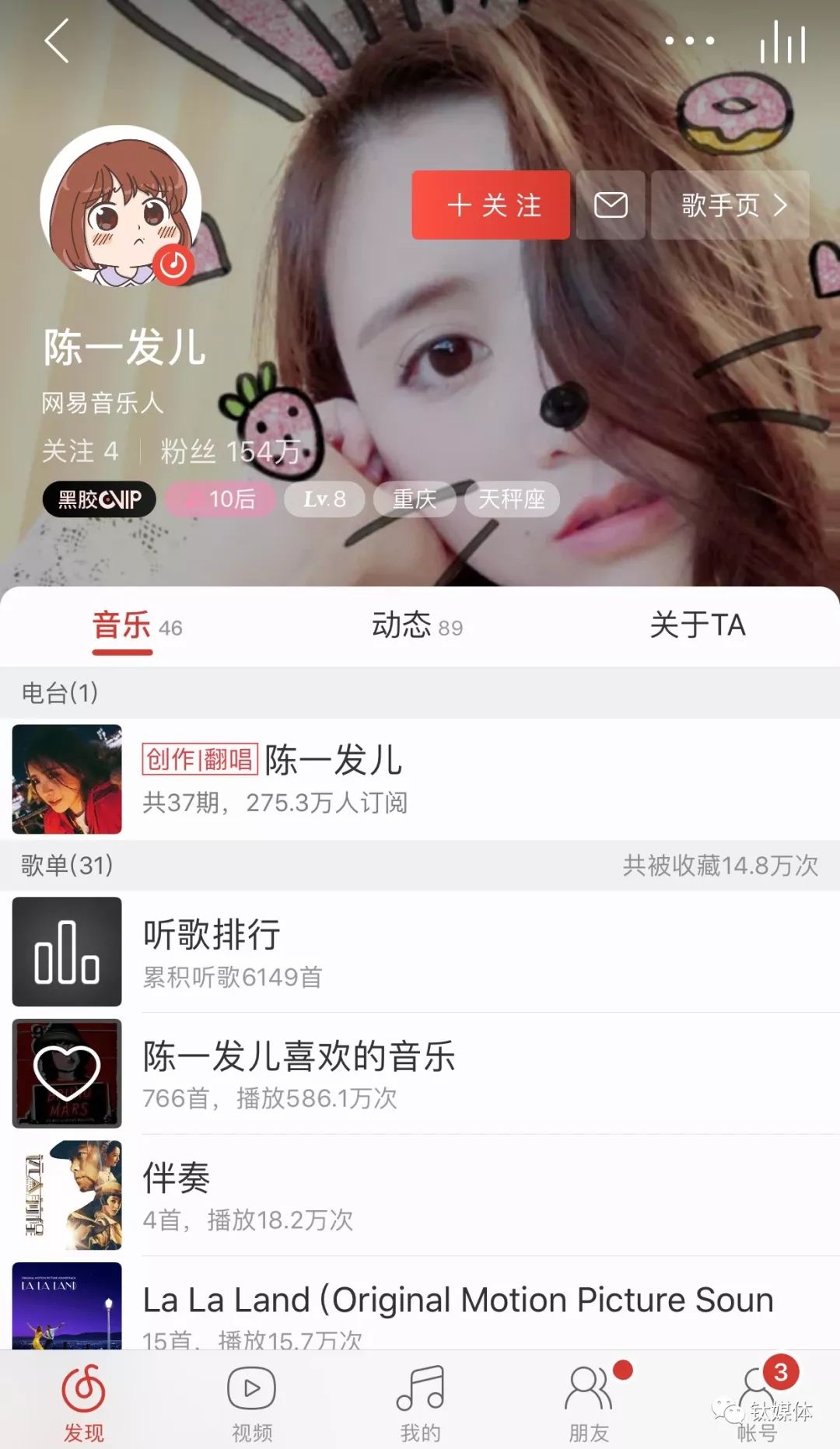Open the 听歌排行 listening ranking
Screen dimensions: 840x1449
coord(420,952)
